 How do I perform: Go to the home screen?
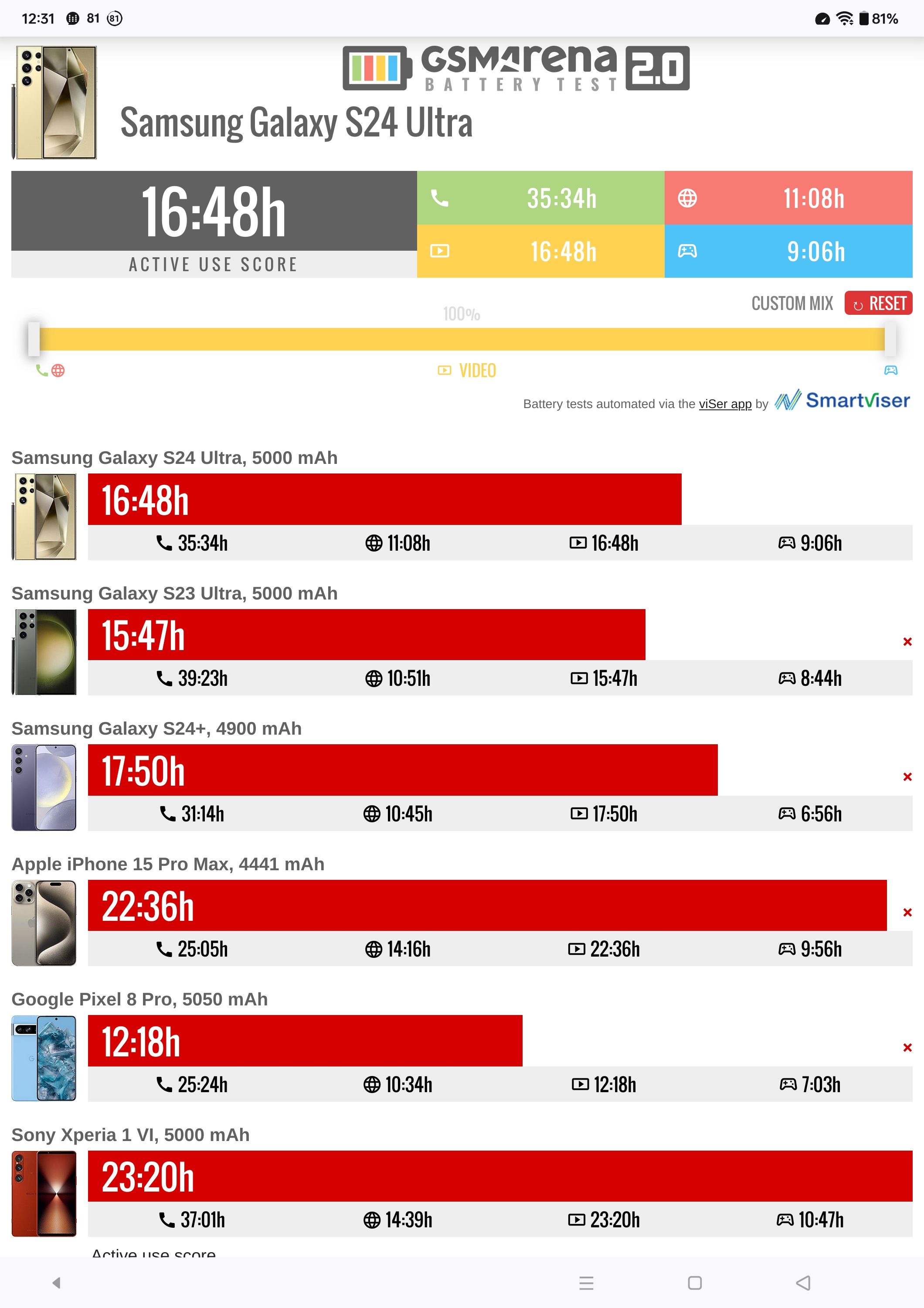[695, 1282]
